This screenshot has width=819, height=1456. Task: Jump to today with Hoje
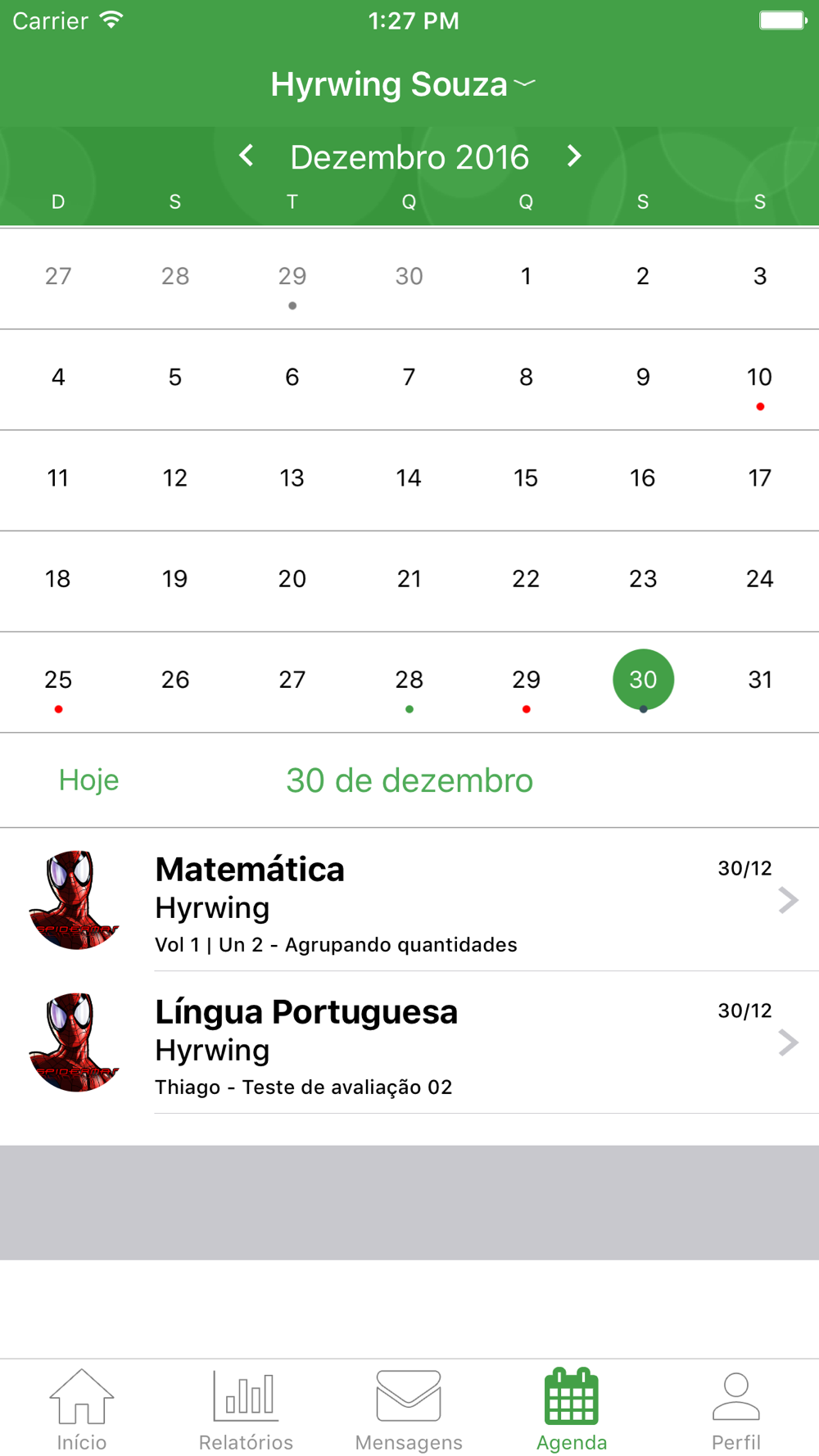tap(88, 780)
